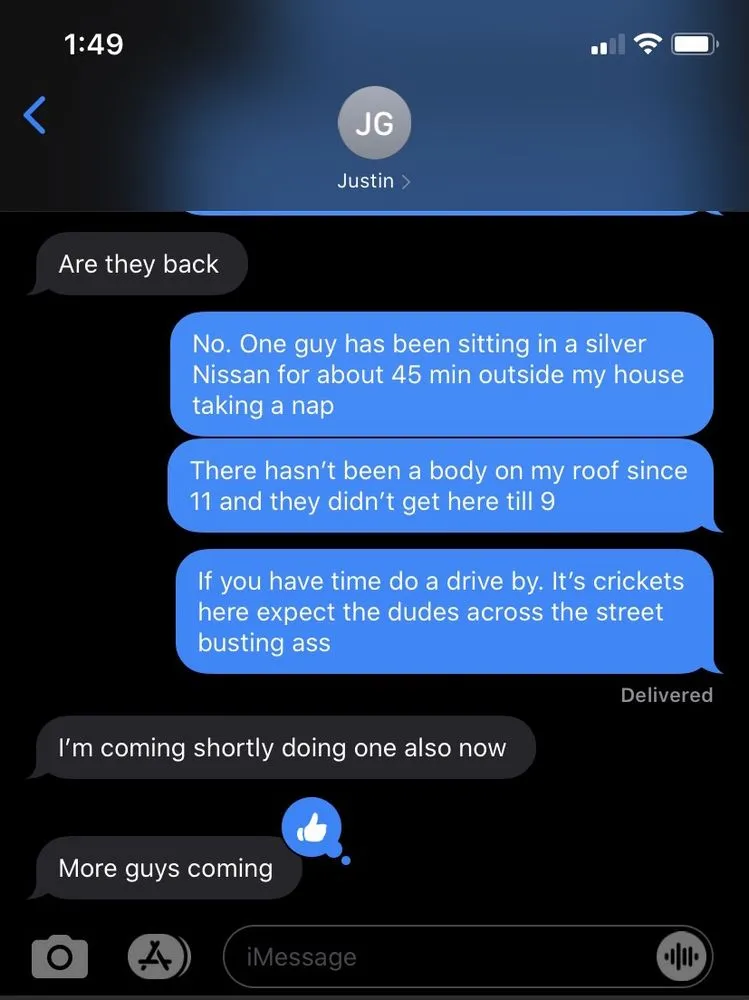Go back to the messages list

[35, 115]
